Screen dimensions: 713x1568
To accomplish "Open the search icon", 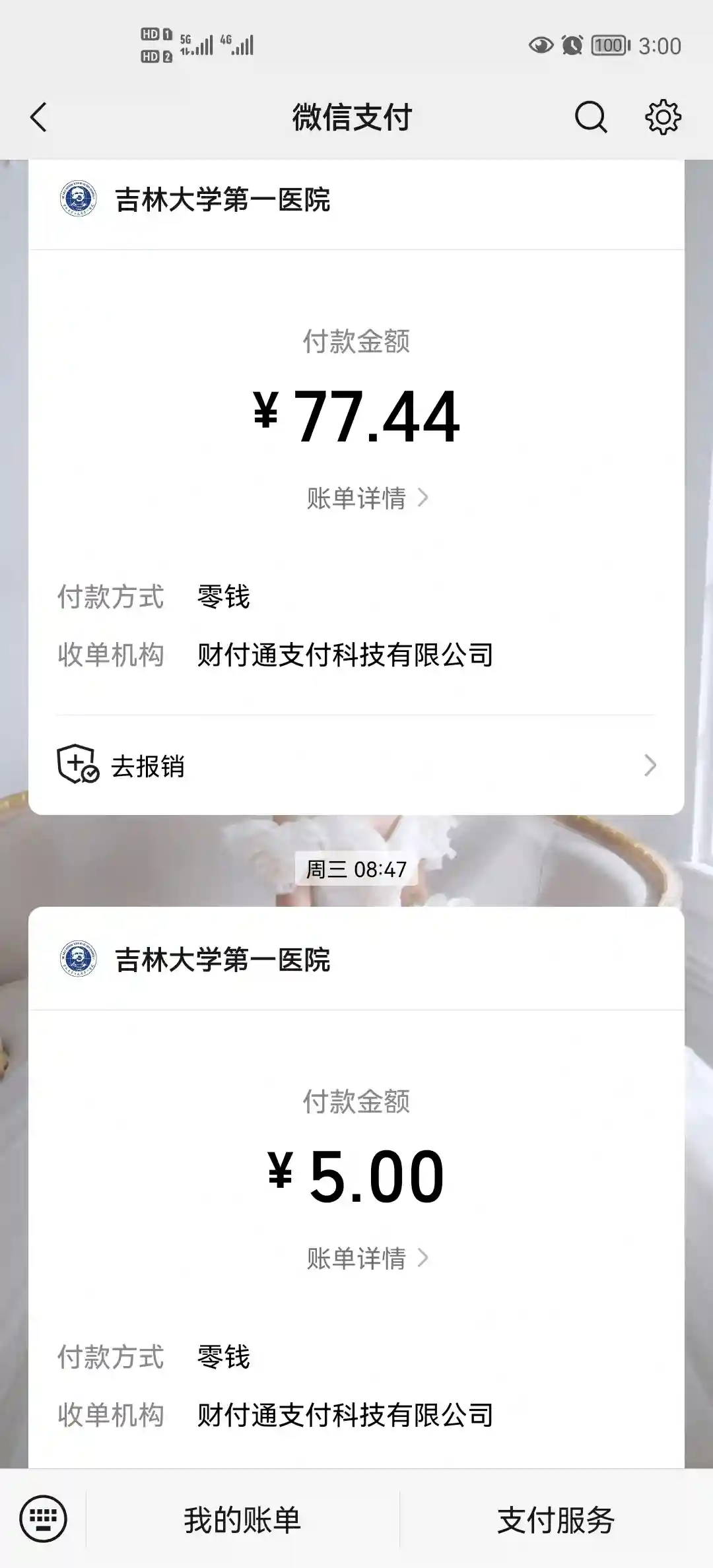I will tap(590, 117).
